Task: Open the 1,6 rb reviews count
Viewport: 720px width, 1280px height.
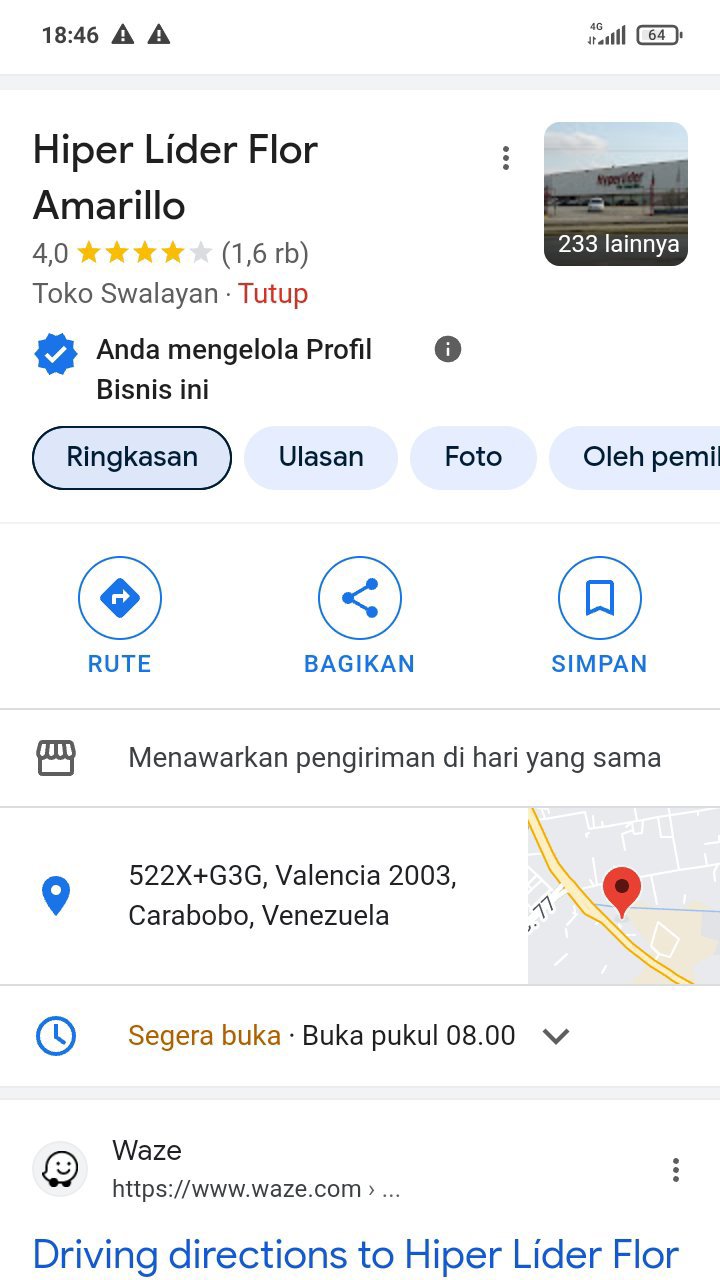Action: [x=265, y=254]
